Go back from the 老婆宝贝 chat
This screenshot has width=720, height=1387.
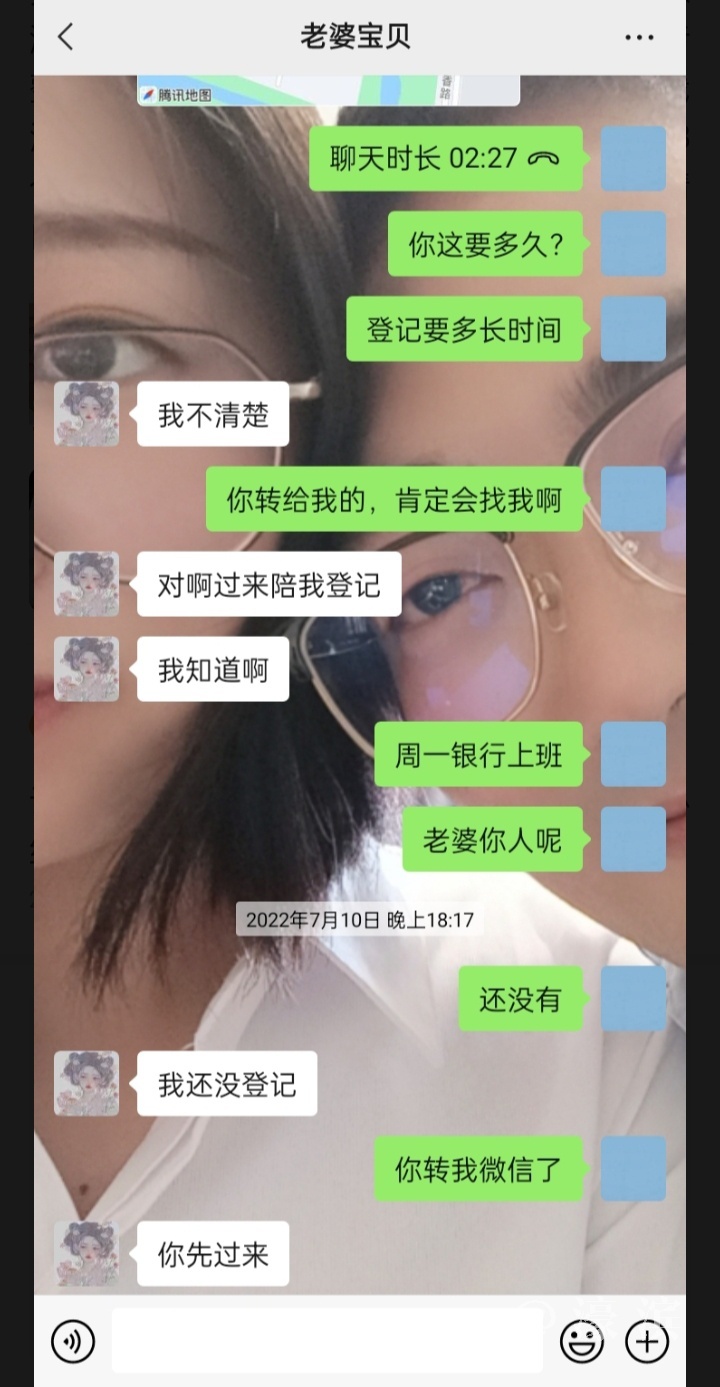tap(66, 37)
